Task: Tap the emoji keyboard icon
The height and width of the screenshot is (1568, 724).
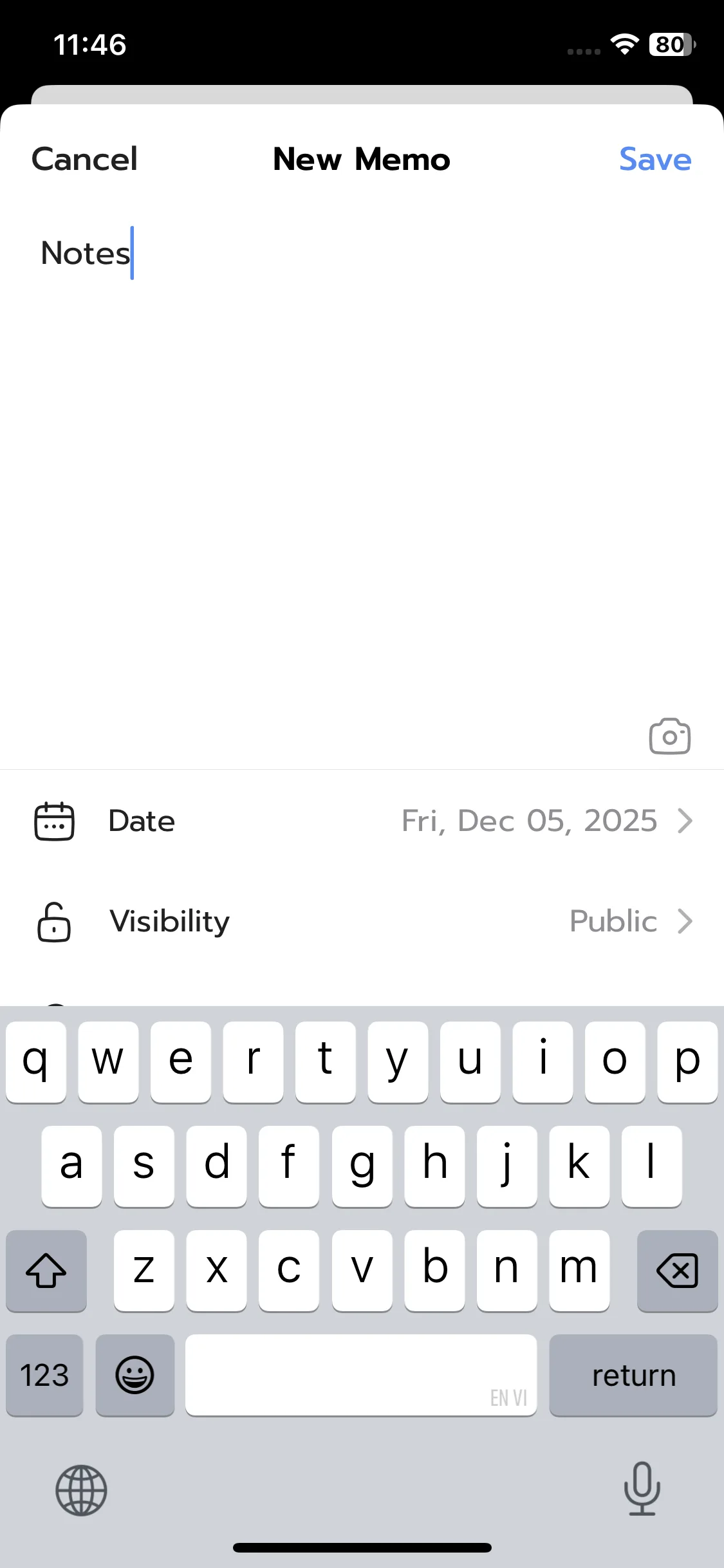Action: pos(135,1376)
